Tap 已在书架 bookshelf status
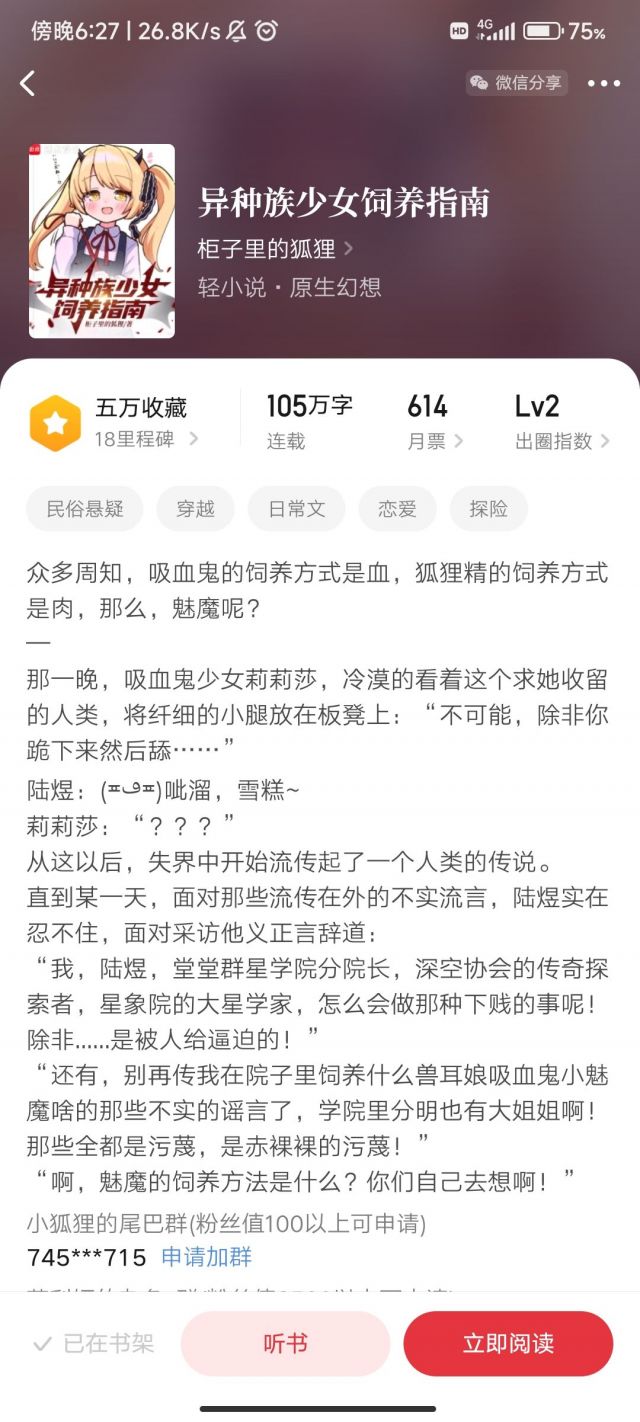The image size is (640, 1422). (94, 1343)
